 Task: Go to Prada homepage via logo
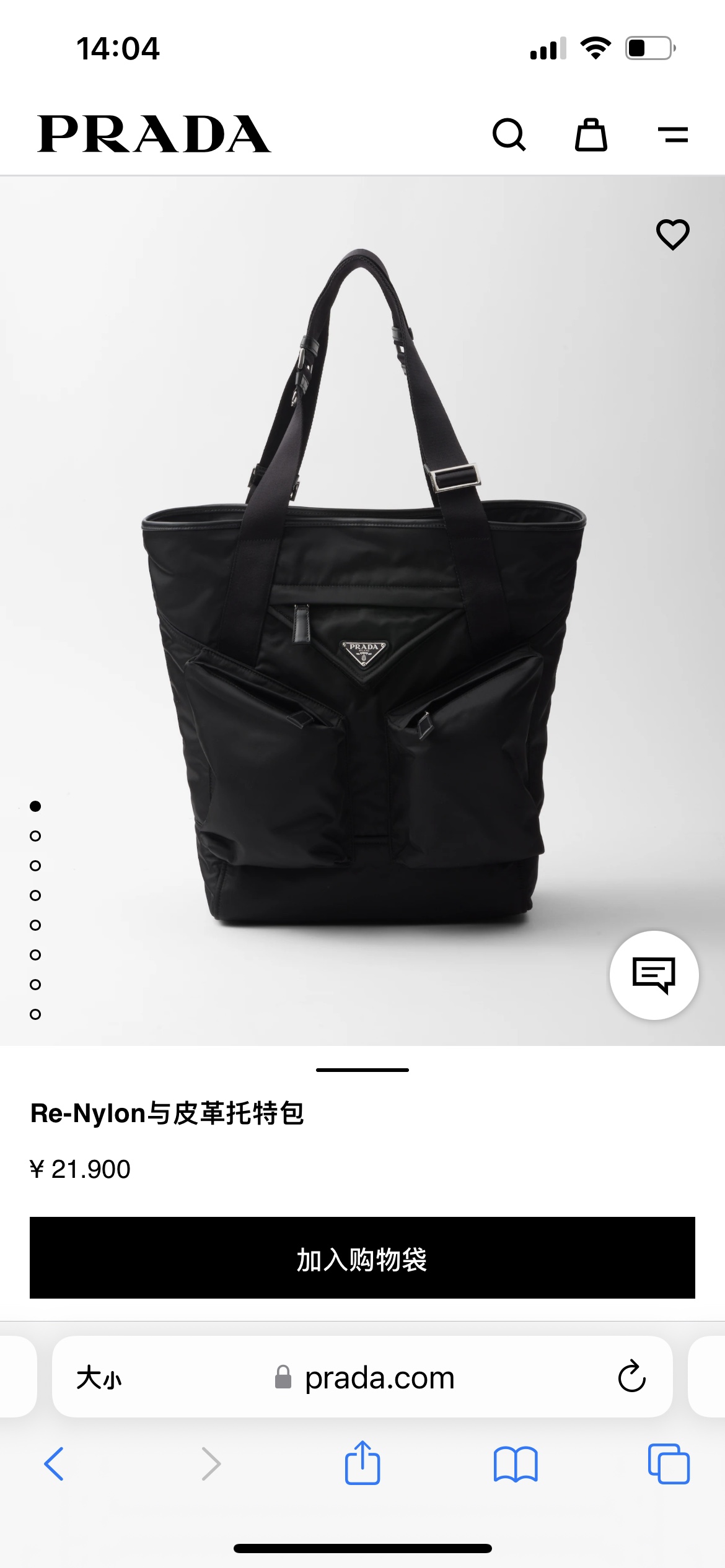click(154, 134)
